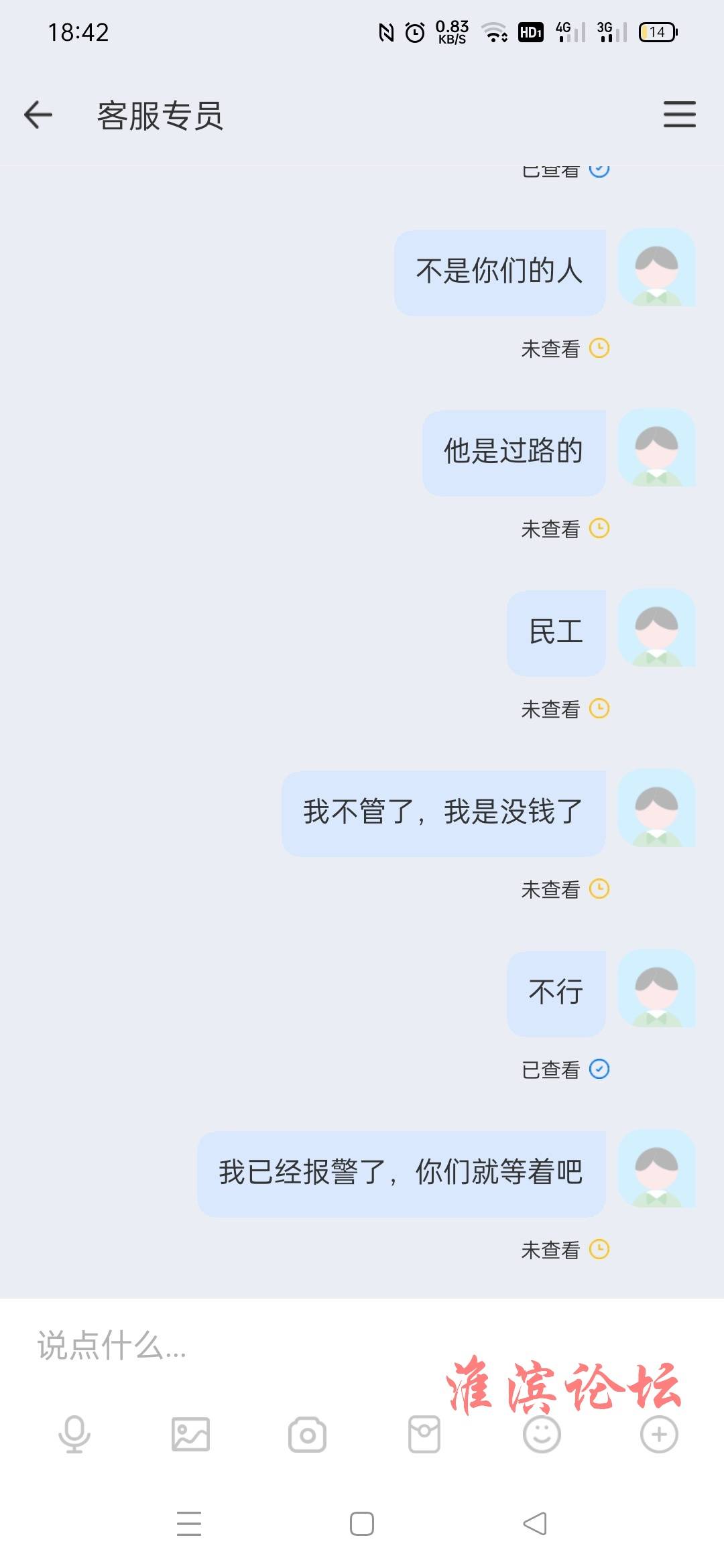Viewport: 724px width, 1568px height.
Task: Tap the avatar beside 不是你们的人
Action: click(x=656, y=268)
